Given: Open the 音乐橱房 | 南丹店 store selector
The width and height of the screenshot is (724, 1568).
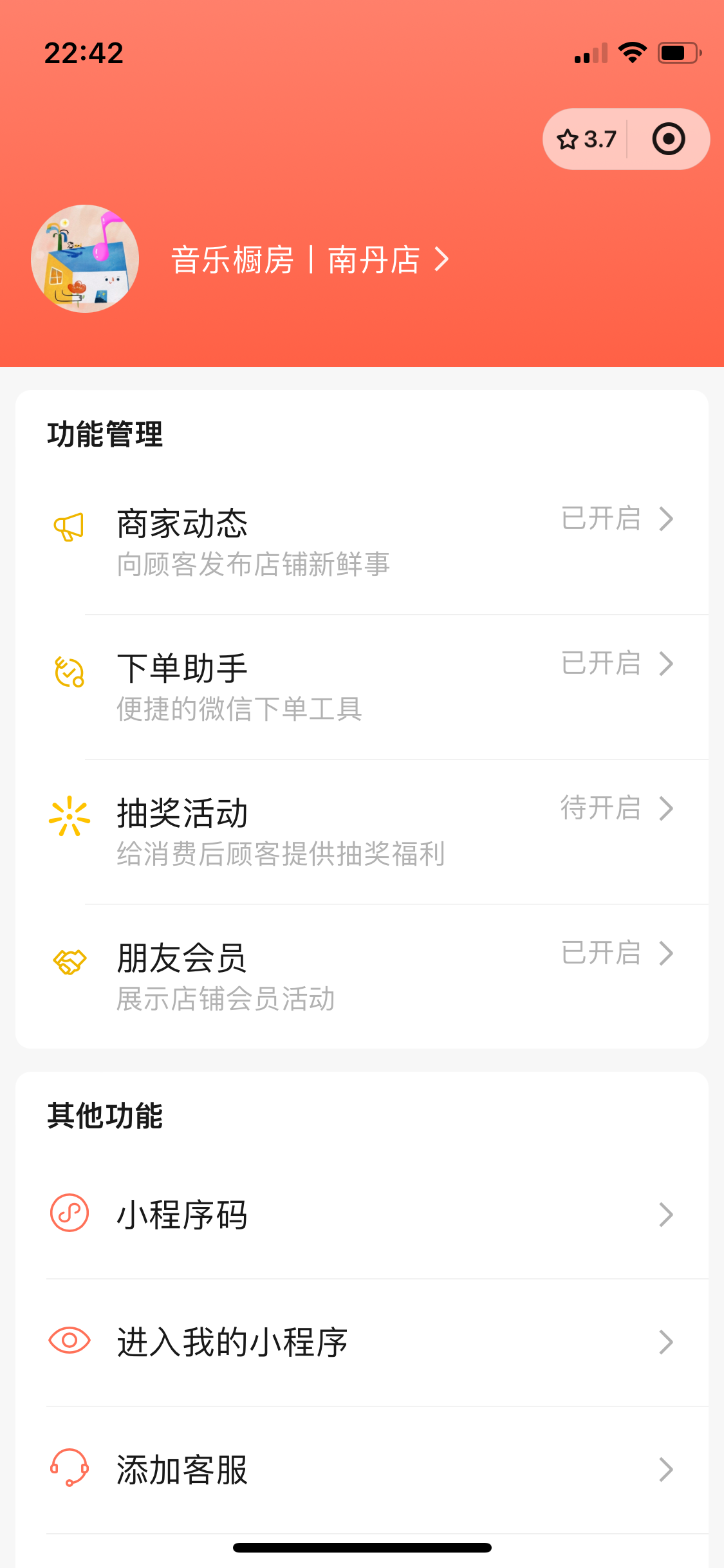Looking at the screenshot, I should tap(309, 260).
